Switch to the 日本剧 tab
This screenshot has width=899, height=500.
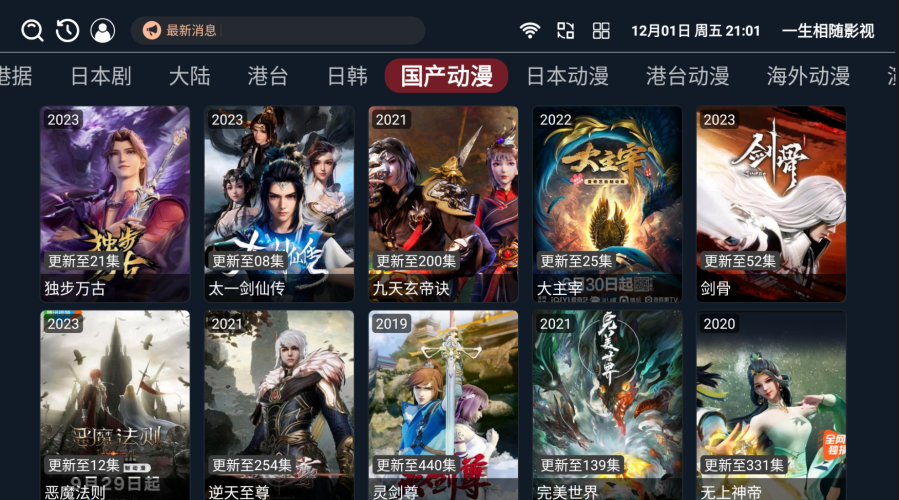(x=101, y=76)
